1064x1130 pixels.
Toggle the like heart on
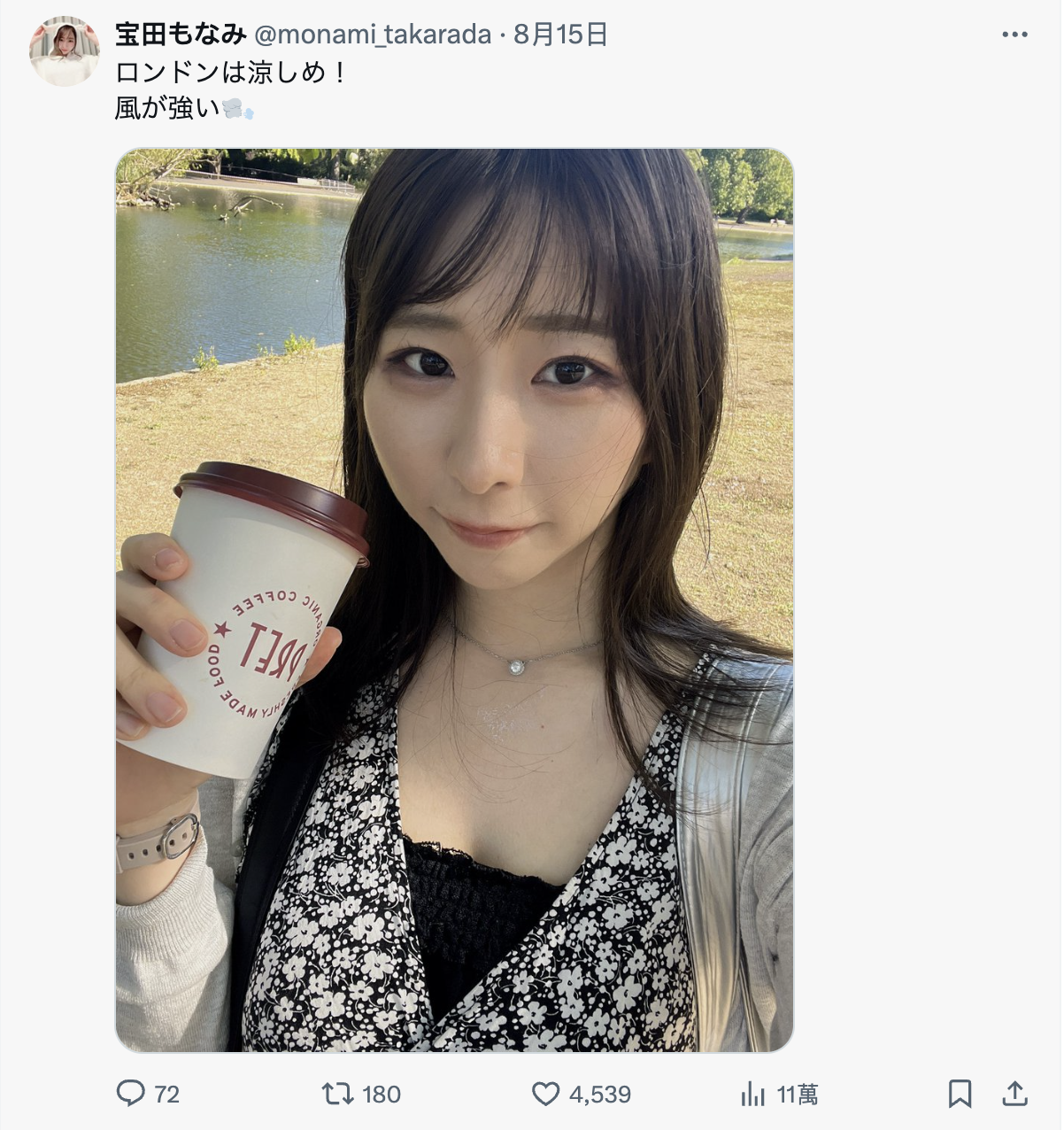pos(546,1095)
